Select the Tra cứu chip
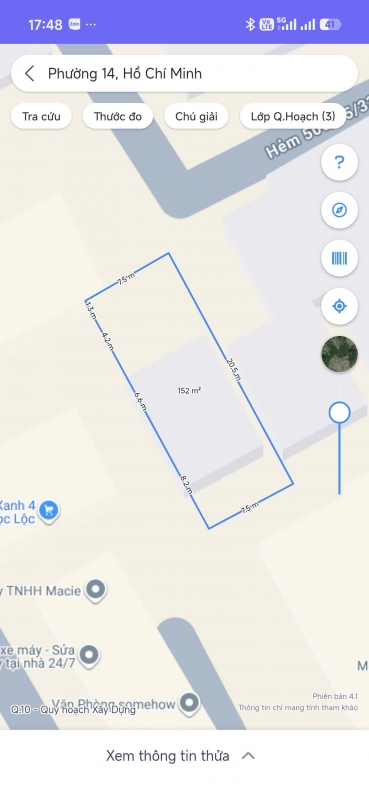The image size is (369, 800). click(x=41, y=116)
